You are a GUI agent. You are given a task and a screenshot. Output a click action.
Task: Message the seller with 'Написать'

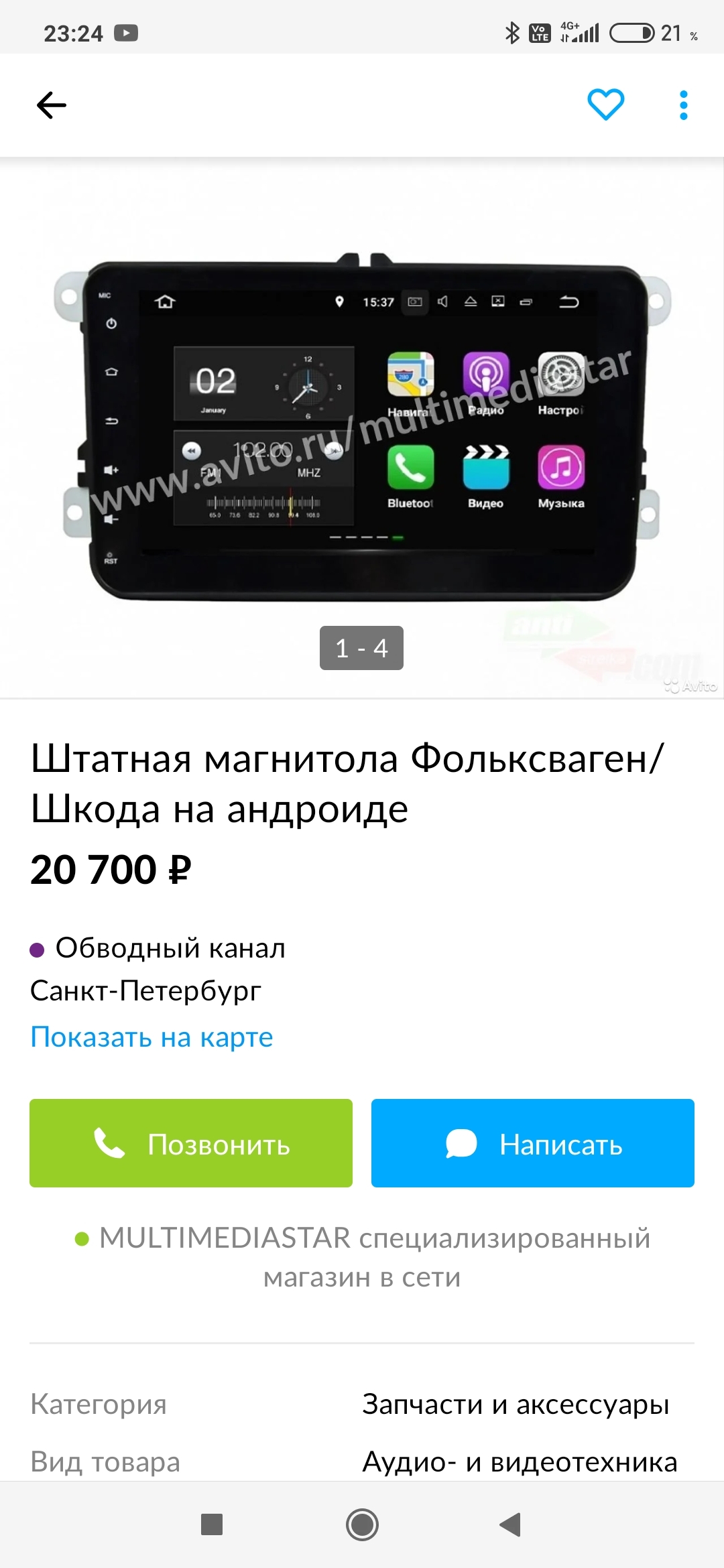[x=533, y=1143]
